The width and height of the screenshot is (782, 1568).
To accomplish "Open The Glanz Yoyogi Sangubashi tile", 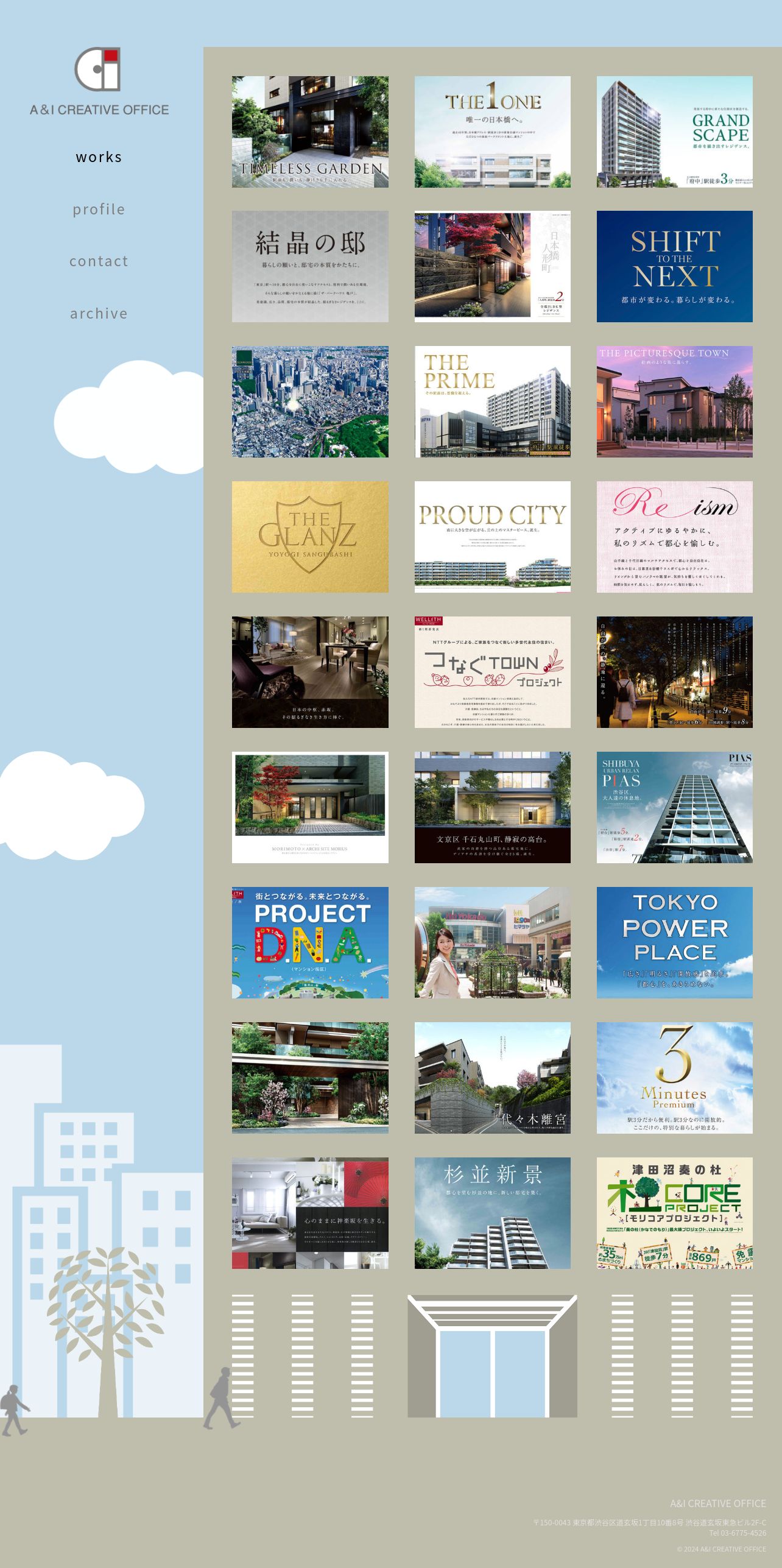I will [x=310, y=537].
